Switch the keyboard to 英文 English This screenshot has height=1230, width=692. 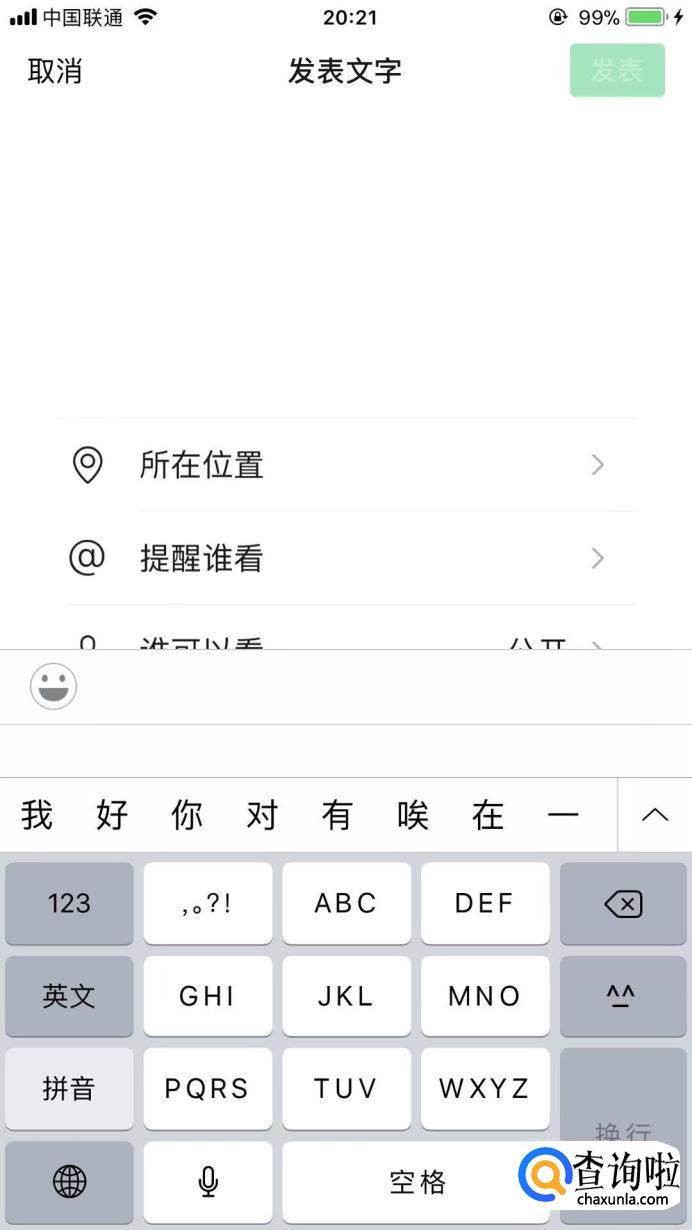(69, 996)
